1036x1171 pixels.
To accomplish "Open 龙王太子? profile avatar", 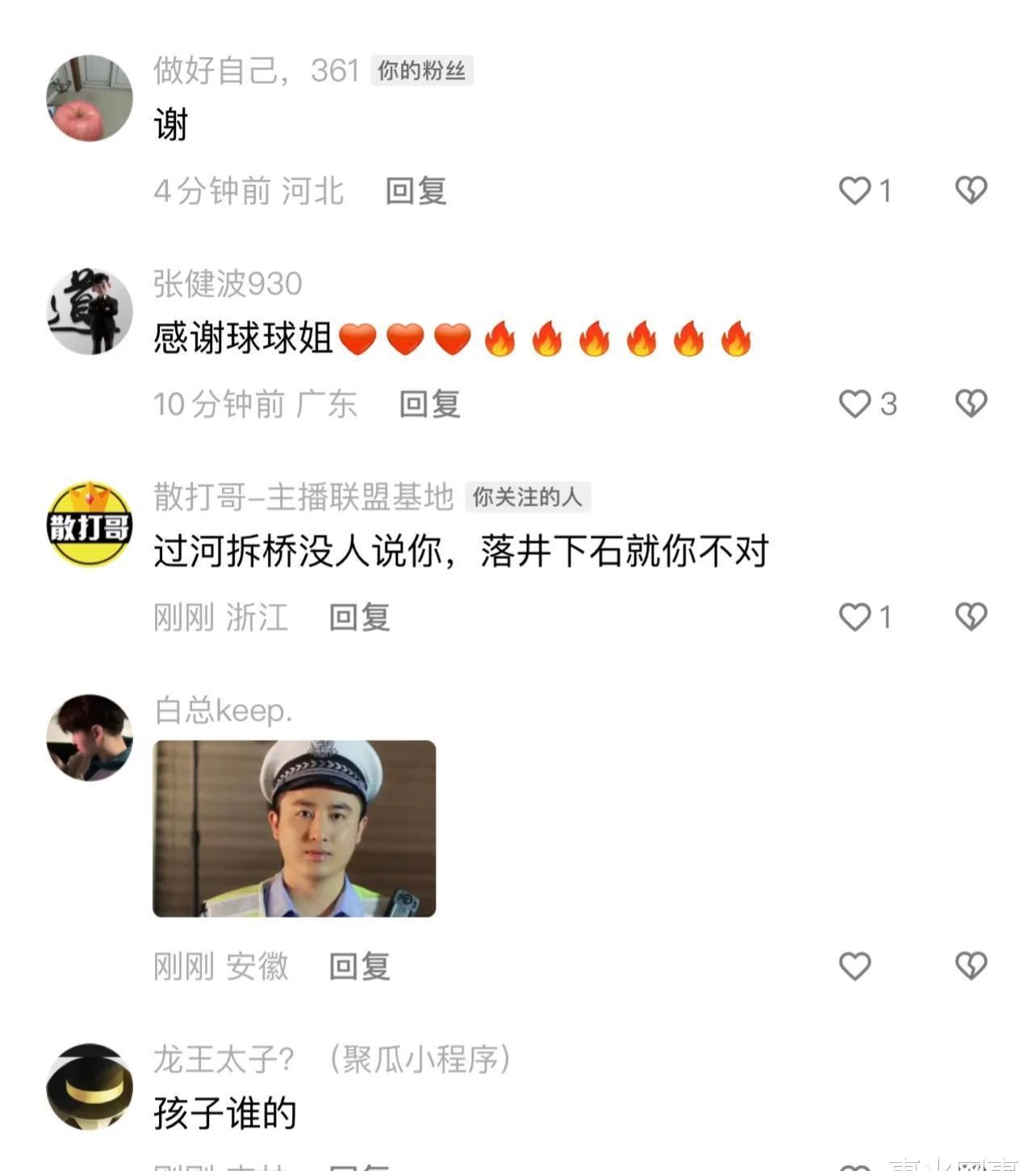I will [90, 1086].
